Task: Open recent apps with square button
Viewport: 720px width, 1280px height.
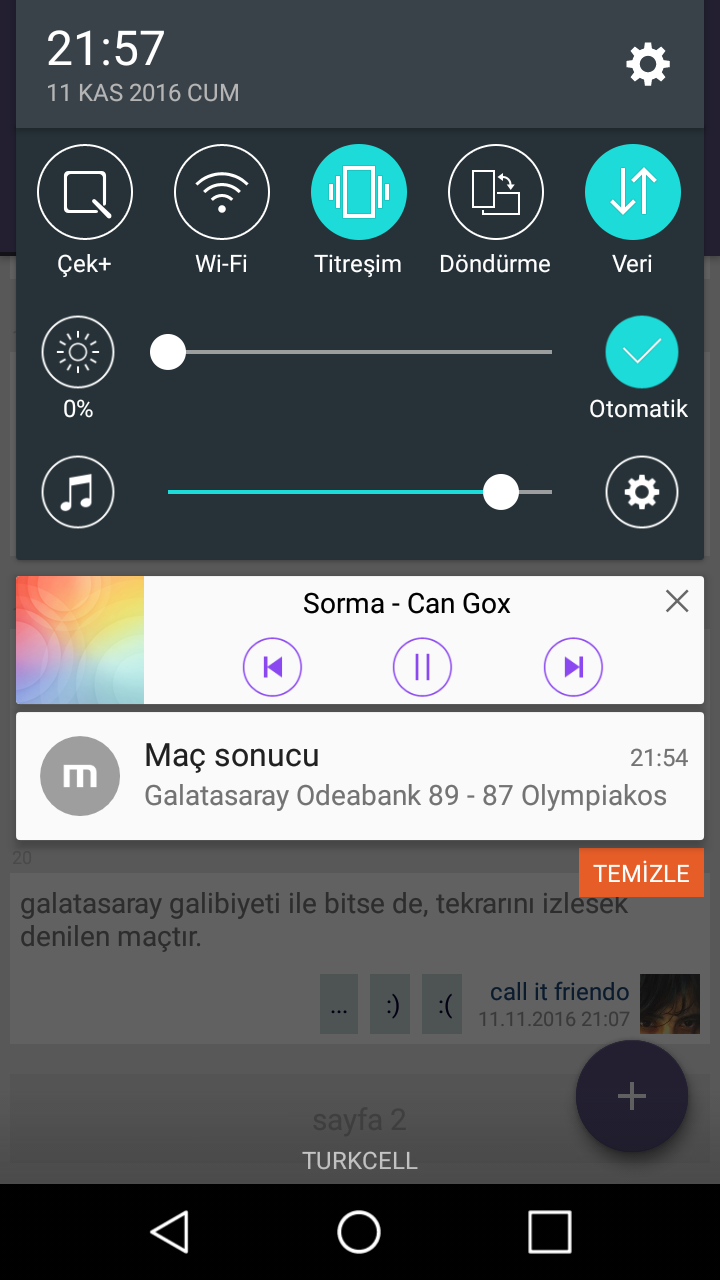Action: point(549,1232)
